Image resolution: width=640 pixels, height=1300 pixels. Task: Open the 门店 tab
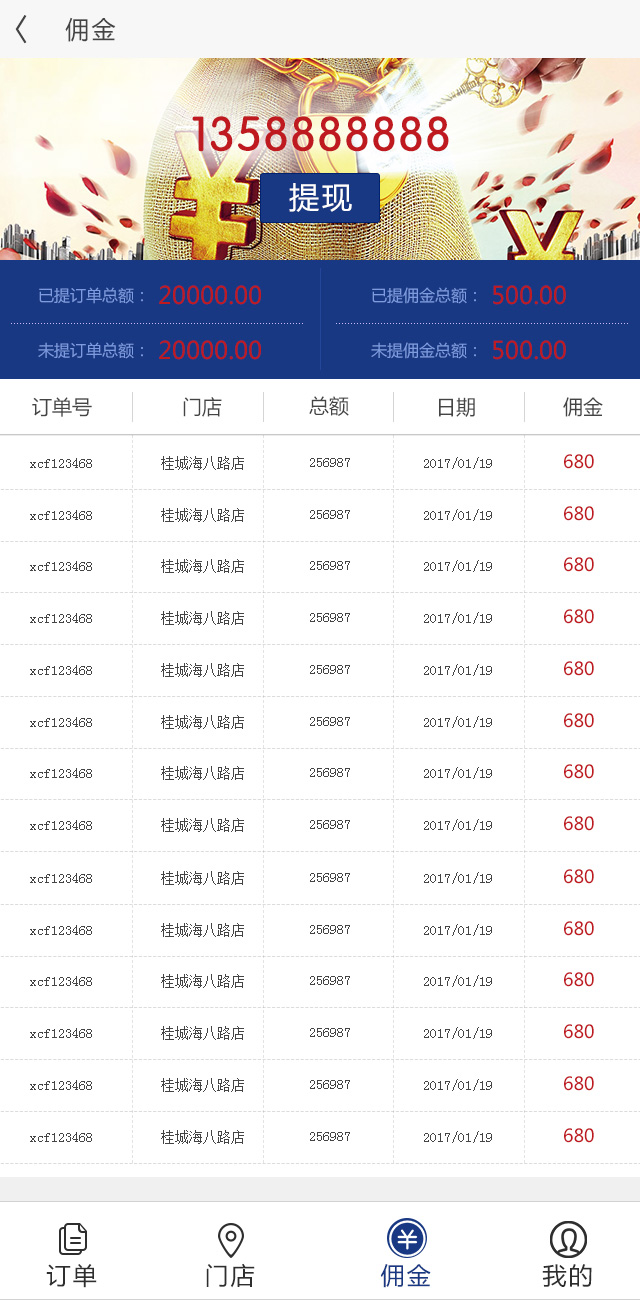click(230, 1255)
